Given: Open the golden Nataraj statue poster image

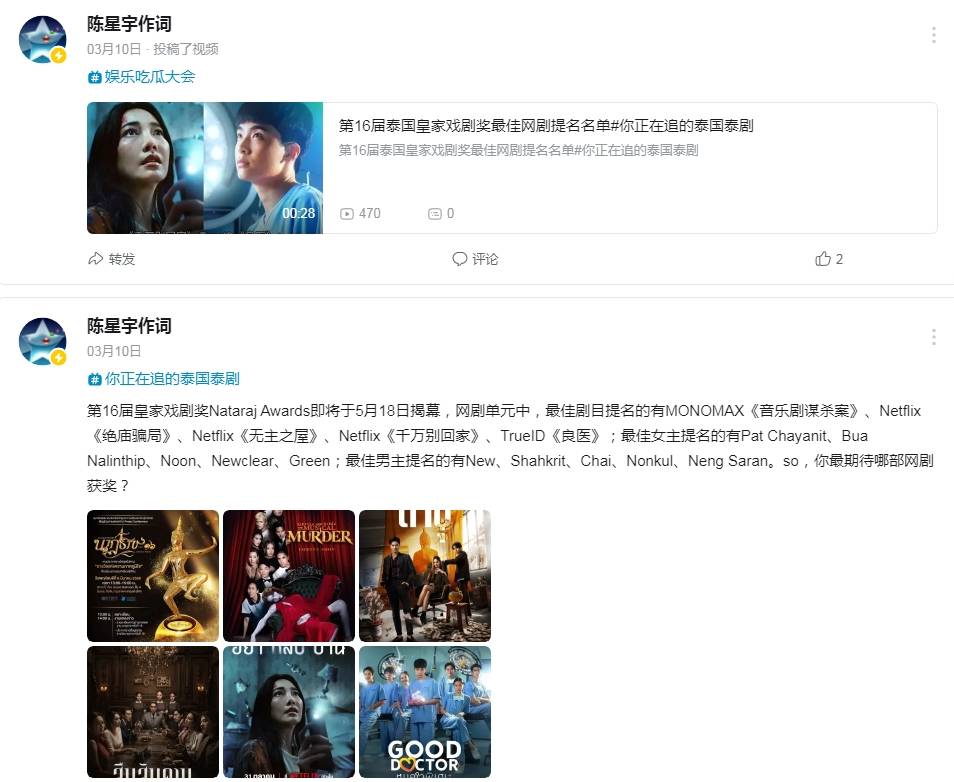Looking at the screenshot, I should [x=153, y=576].
